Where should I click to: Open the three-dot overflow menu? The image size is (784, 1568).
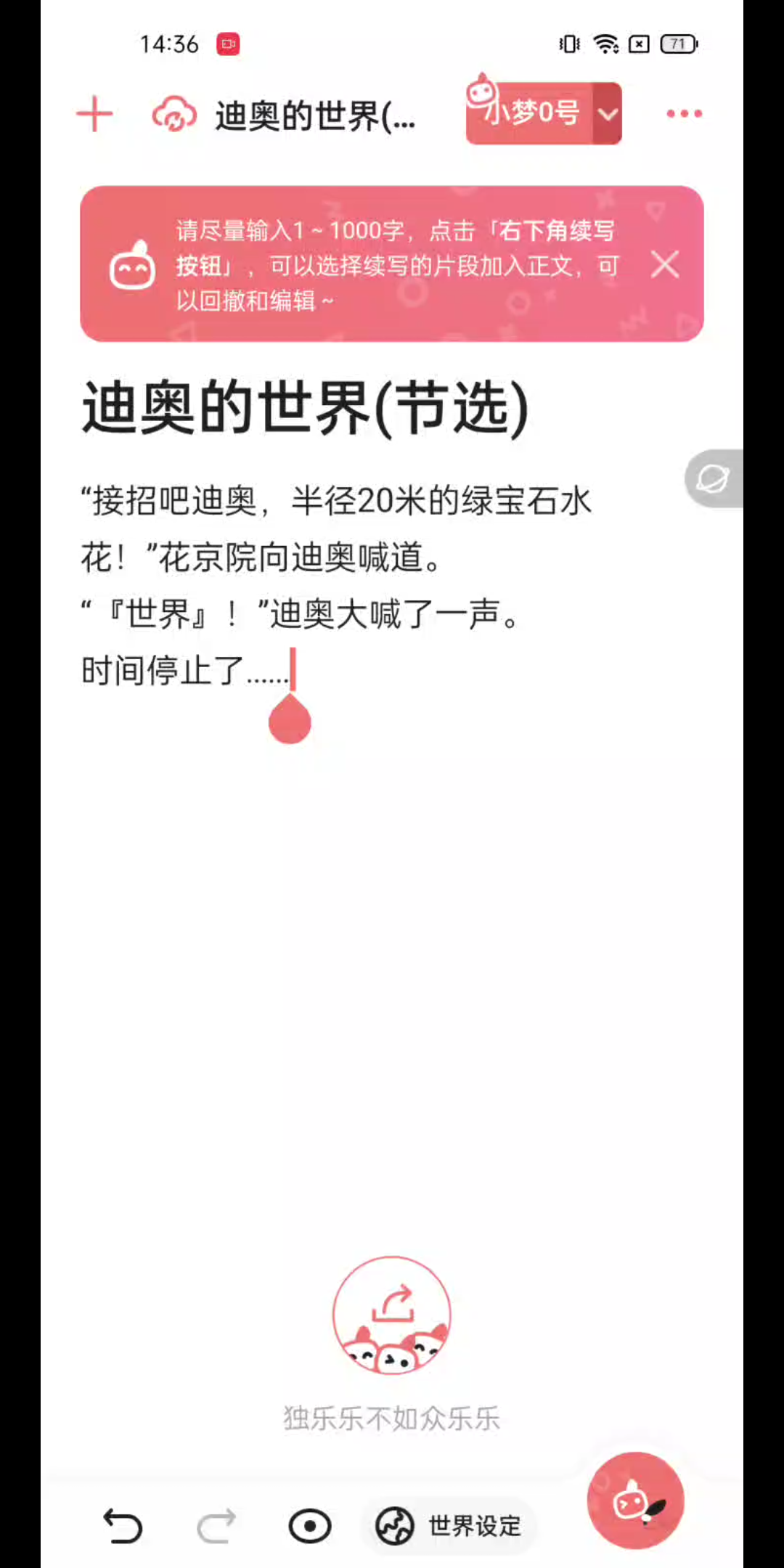tap(684, 114)
